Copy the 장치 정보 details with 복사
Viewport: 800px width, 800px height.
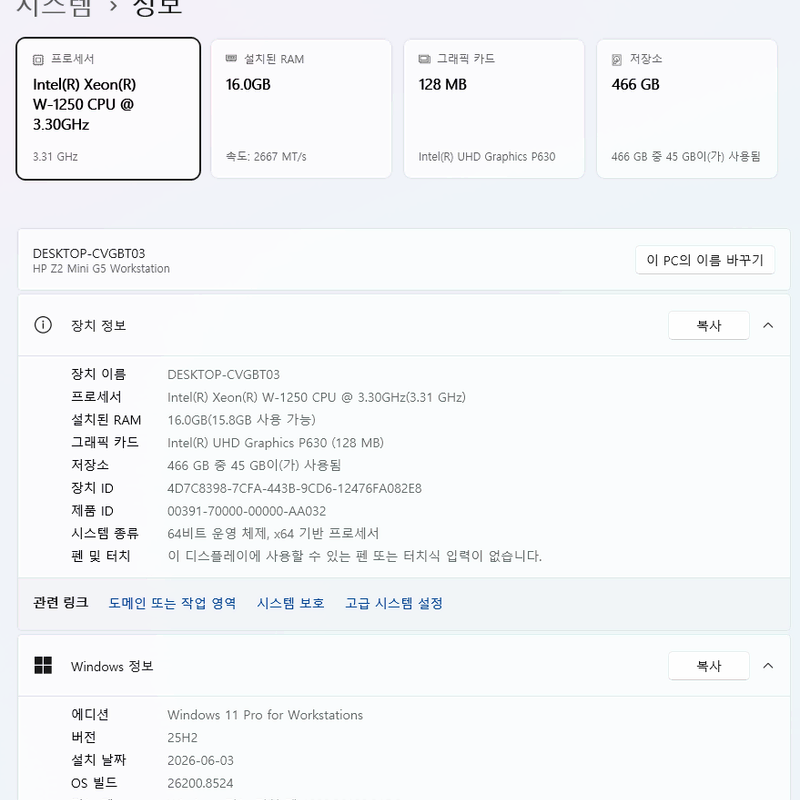pyautogui.click(x=709, y=326)
